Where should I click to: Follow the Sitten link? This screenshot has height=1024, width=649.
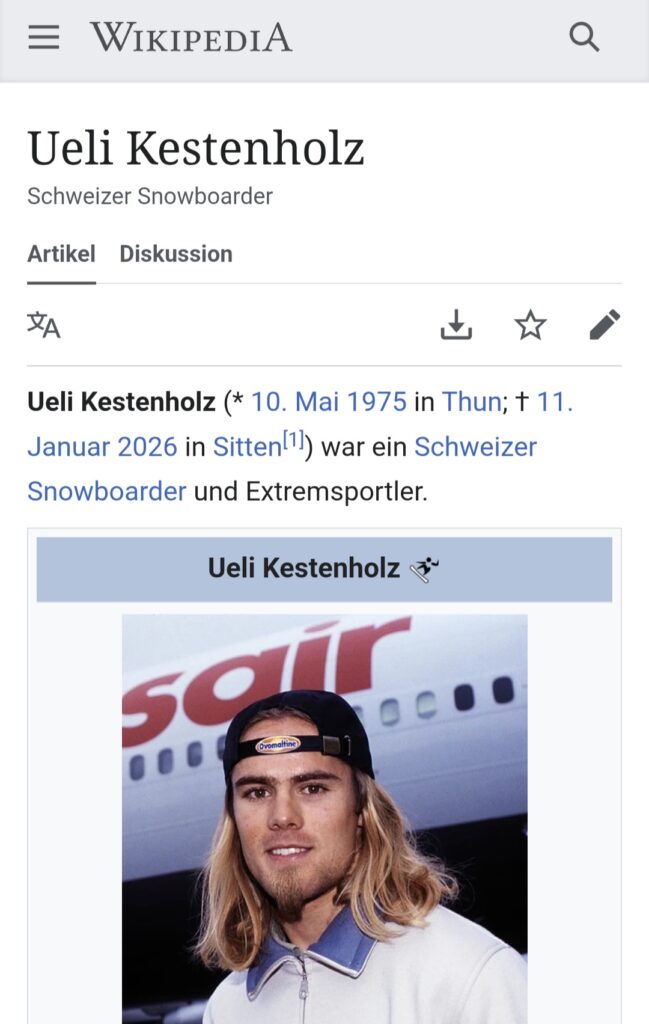[246, 447]
